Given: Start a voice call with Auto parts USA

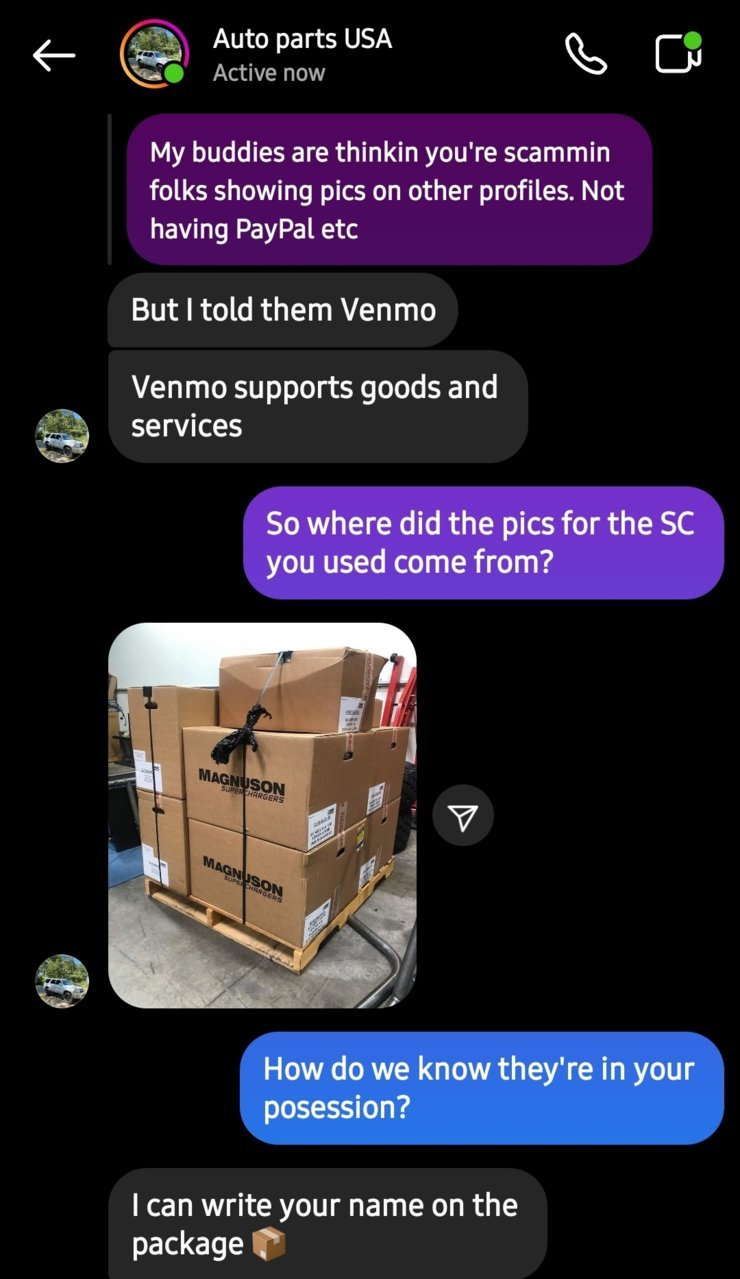Looking at the screenshot, I should coord(586,55).
